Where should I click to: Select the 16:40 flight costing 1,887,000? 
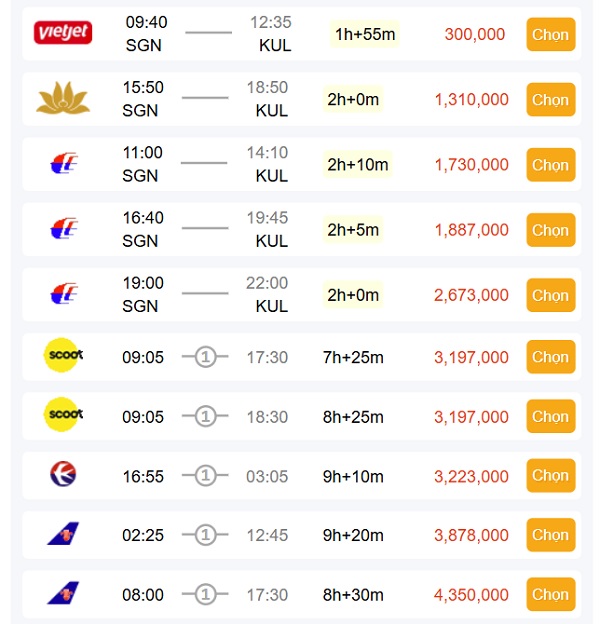click(x=550, y=230)
